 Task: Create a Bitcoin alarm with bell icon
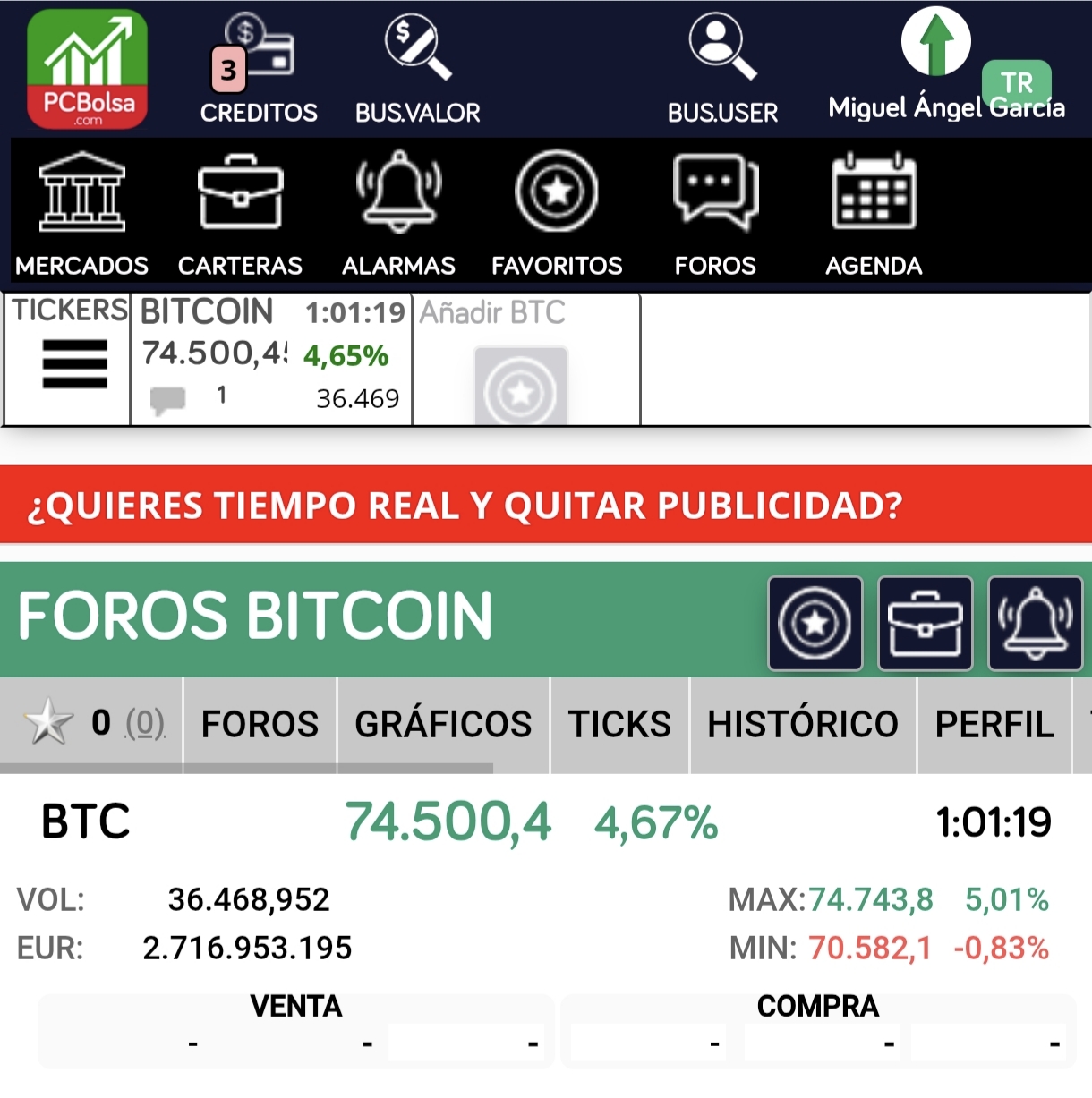point(1035,624)
